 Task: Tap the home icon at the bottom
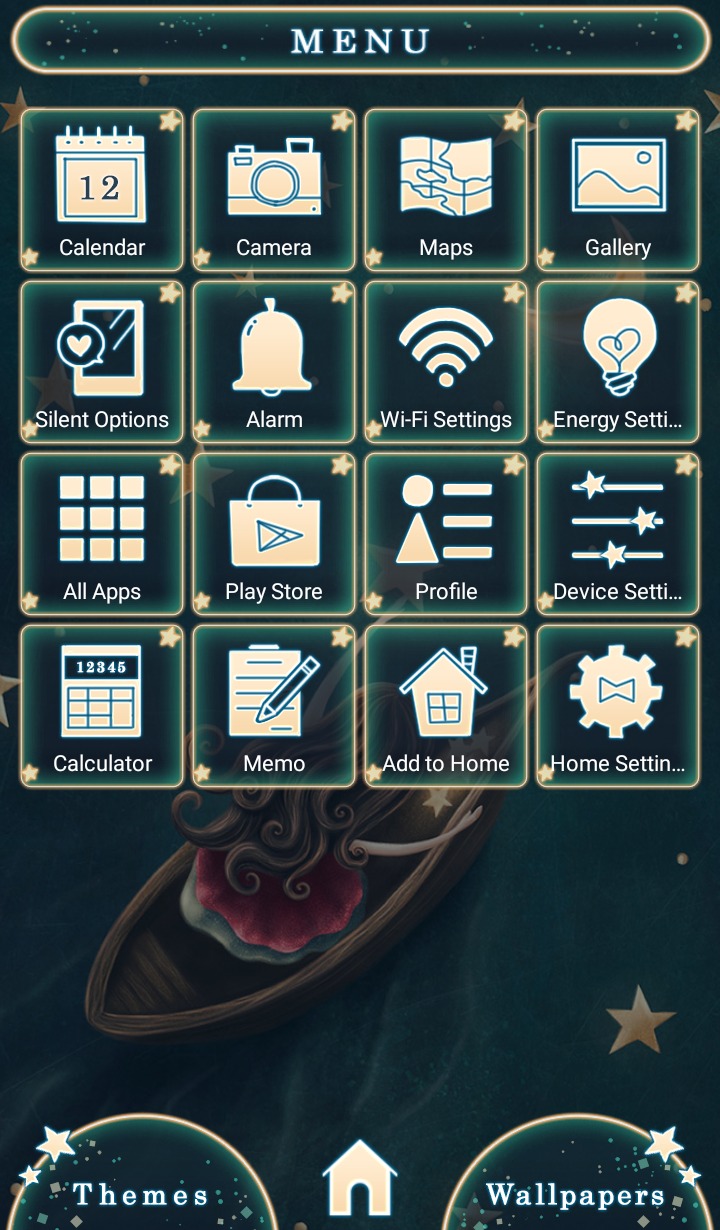[x=360, y=1178]
